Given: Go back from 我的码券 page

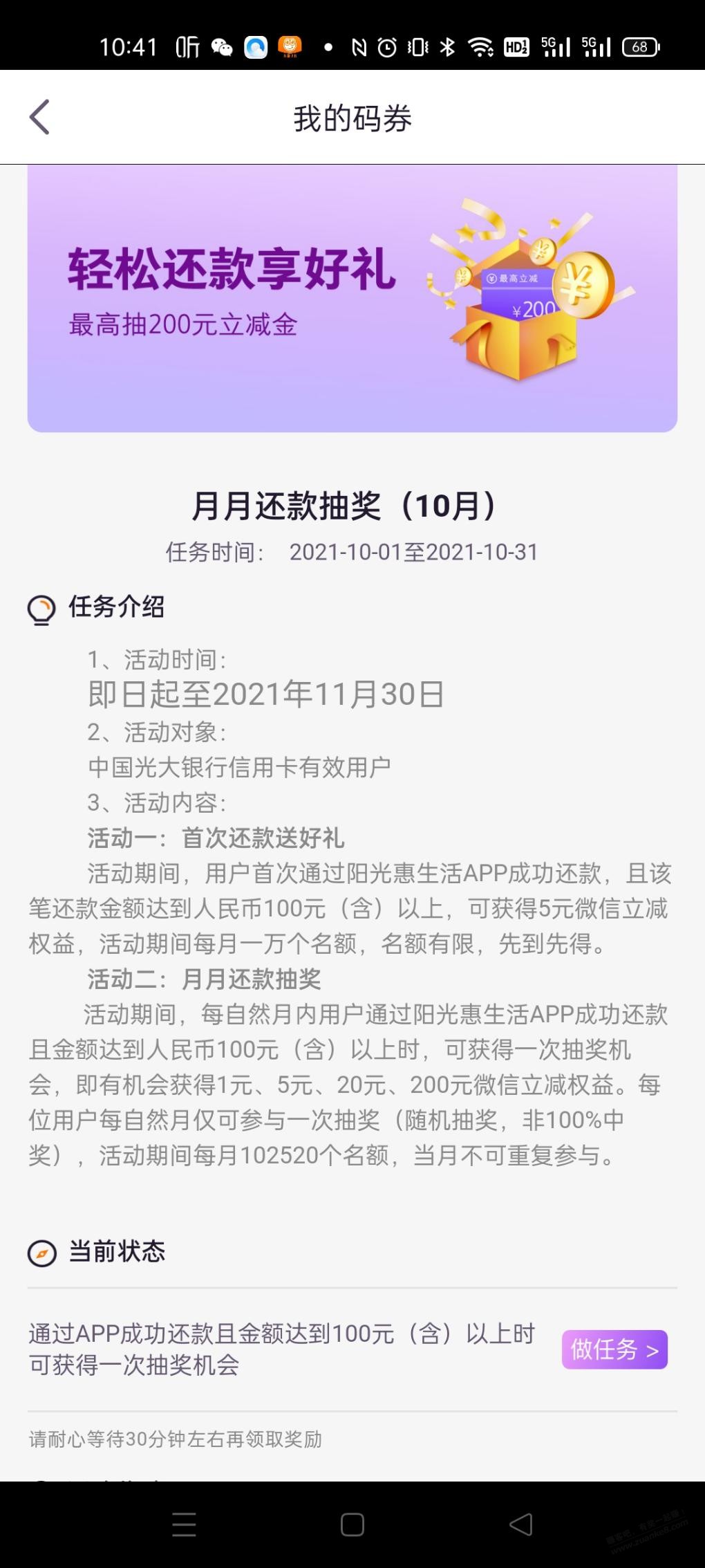Looking at the screenshot, I should pyautogui.click(x=40, y=117).
